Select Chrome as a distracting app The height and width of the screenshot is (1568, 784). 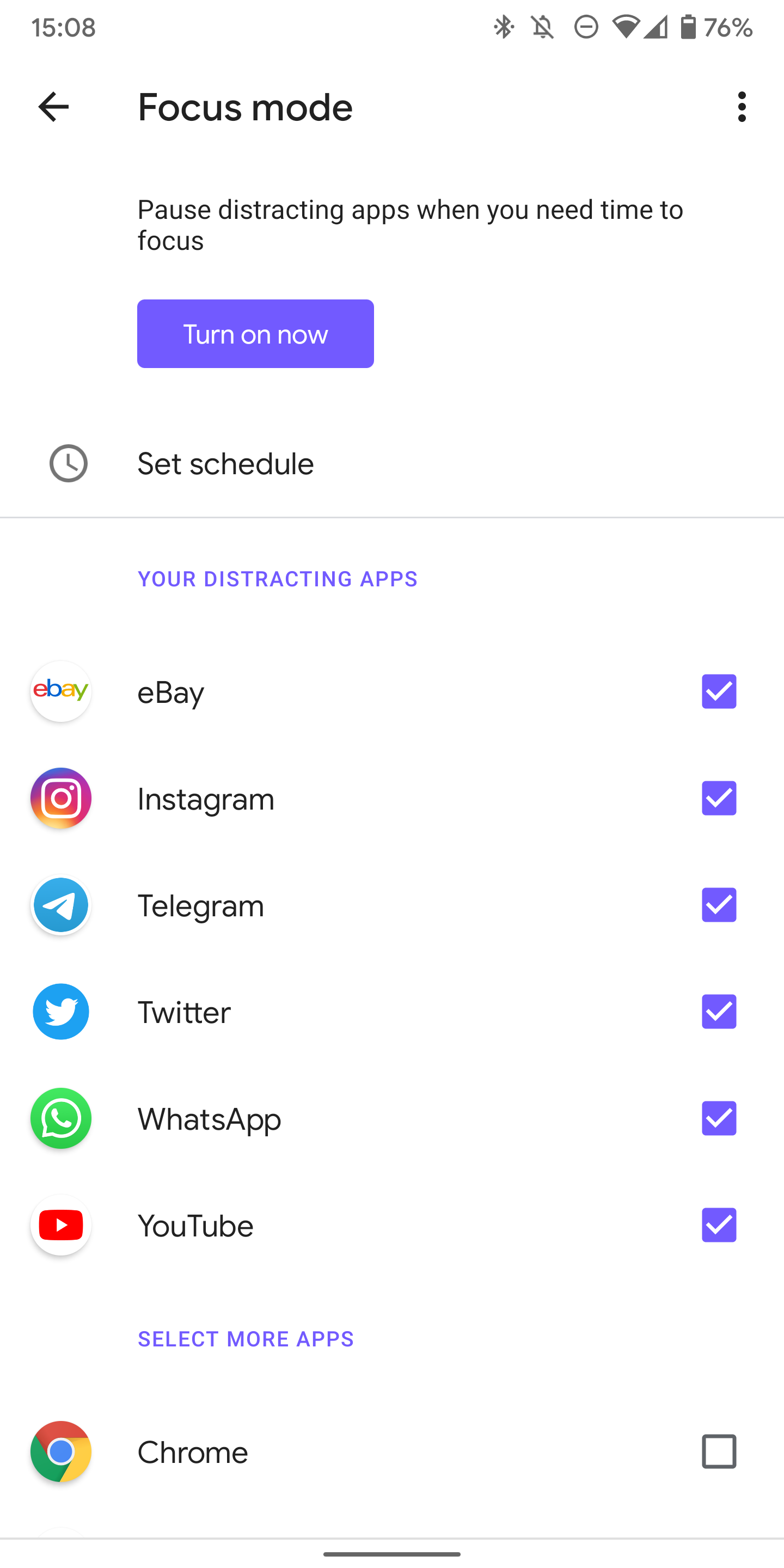[719, 1451]
